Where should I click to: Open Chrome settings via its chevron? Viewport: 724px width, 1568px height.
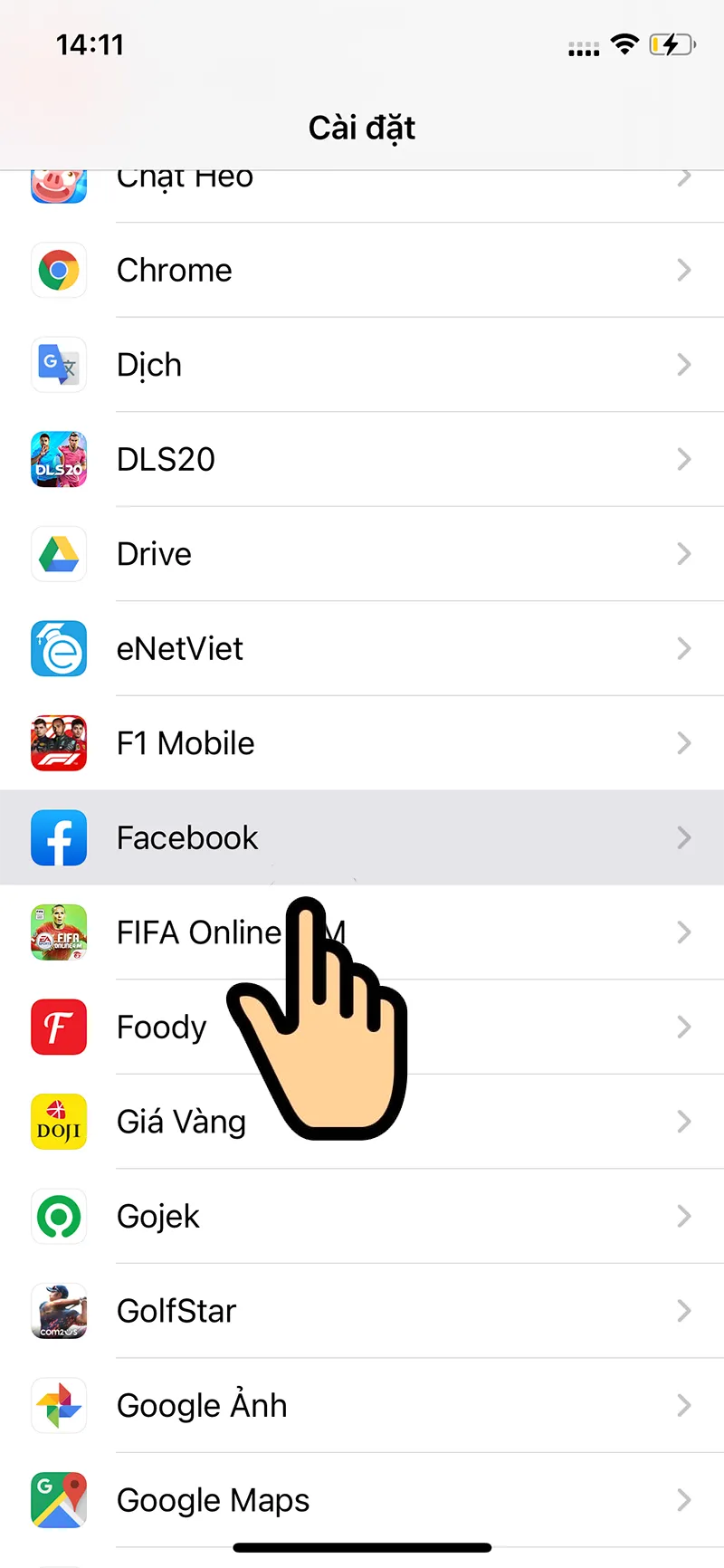click(685, 270)
